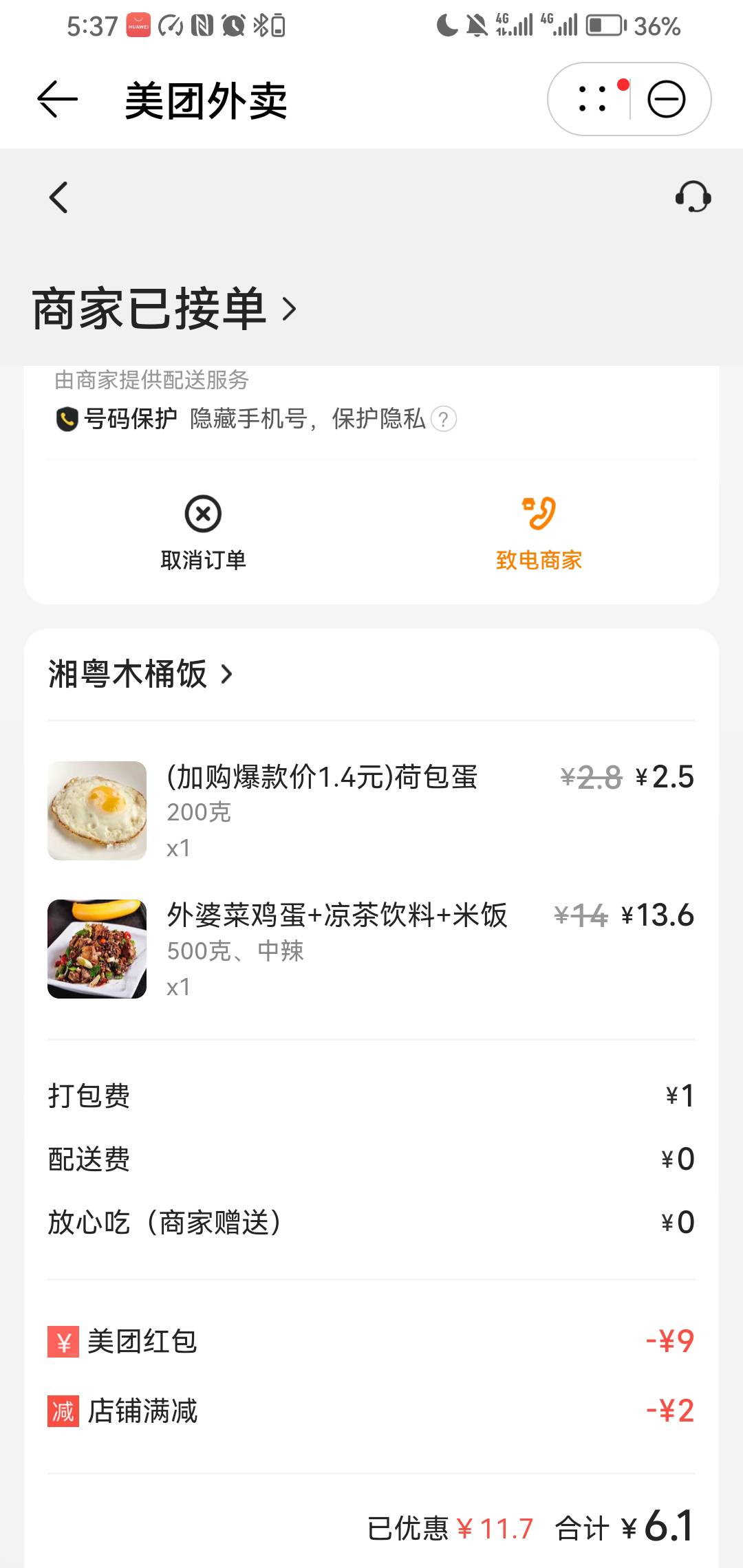Go back from the 美团外卖 mini program
This screenshot has height=1568, width=743.
57,100
